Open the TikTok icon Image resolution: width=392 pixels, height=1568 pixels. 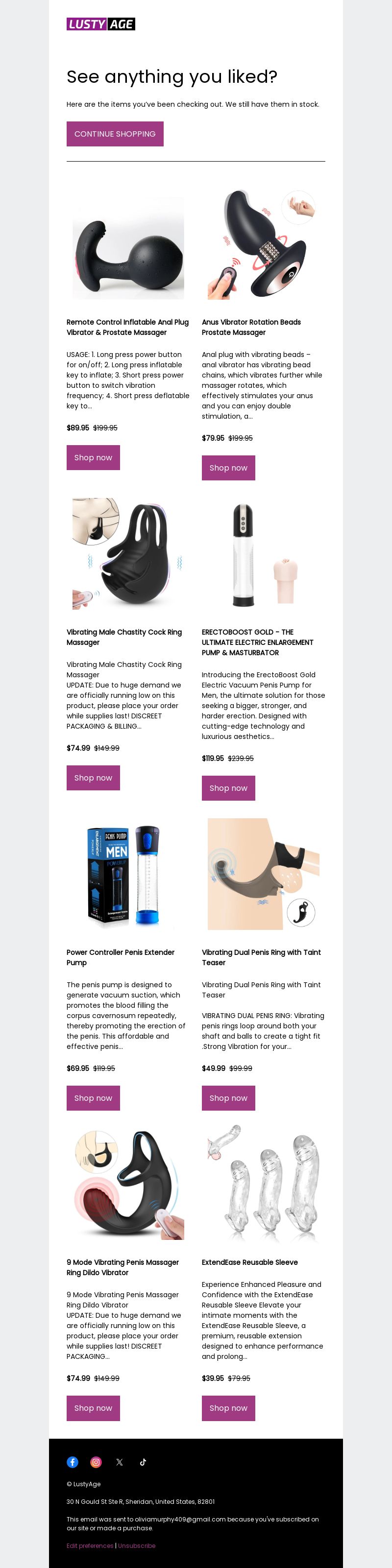(143, 1462)
